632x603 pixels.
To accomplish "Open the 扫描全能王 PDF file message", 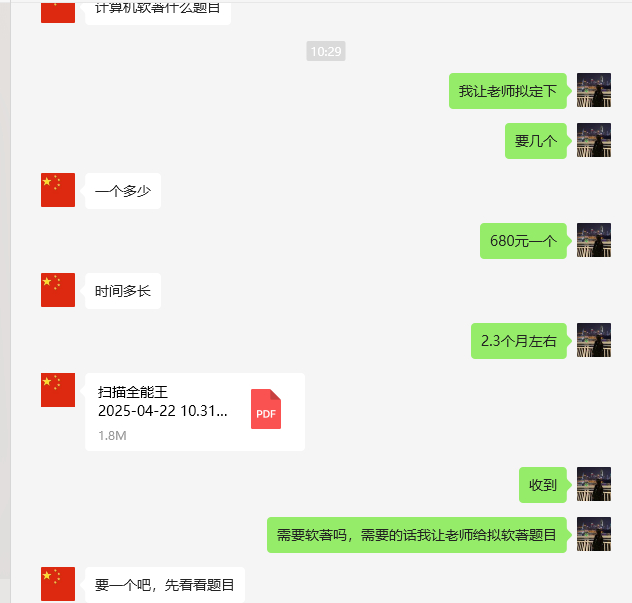I will click(x=195, y=412).
